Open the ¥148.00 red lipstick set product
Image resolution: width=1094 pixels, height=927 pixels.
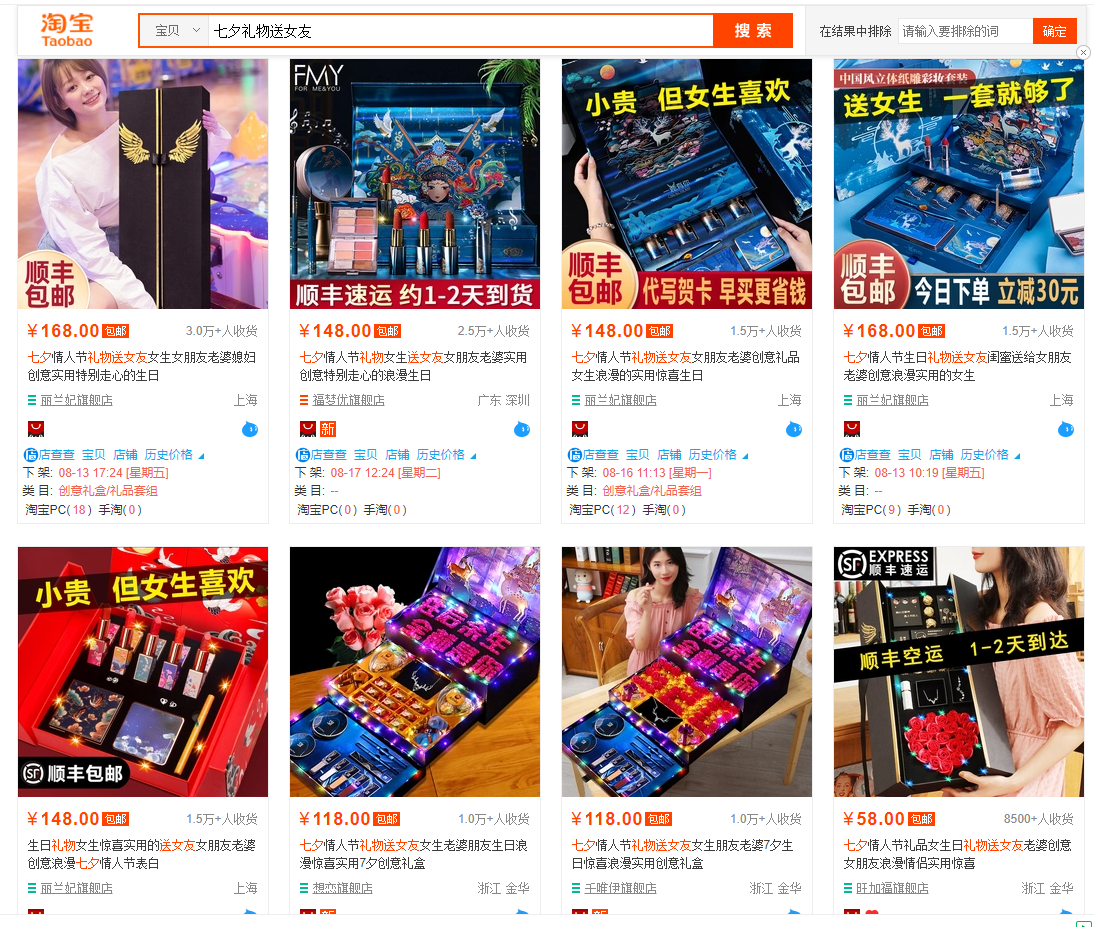tap(143, 672)
